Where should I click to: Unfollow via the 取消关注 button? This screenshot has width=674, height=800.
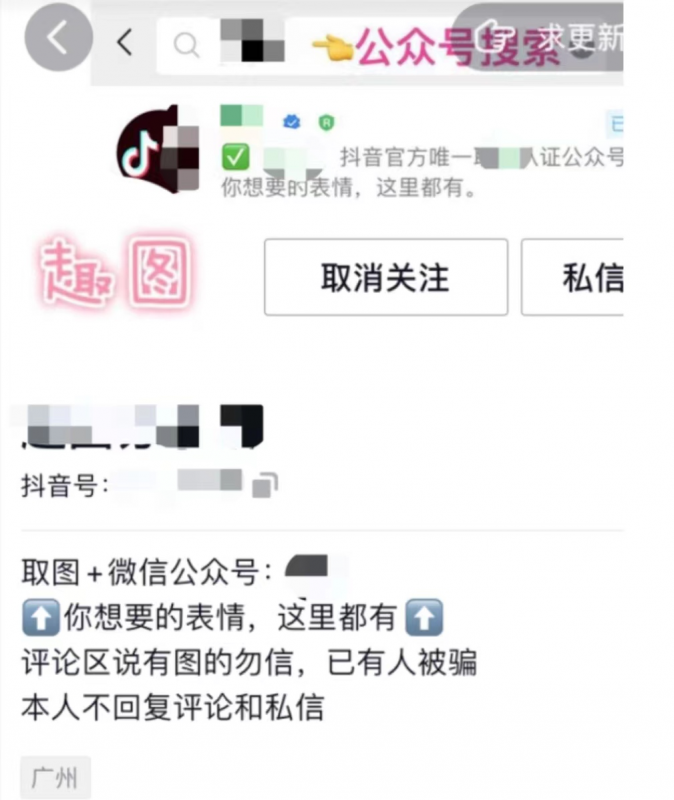[385, 278]
